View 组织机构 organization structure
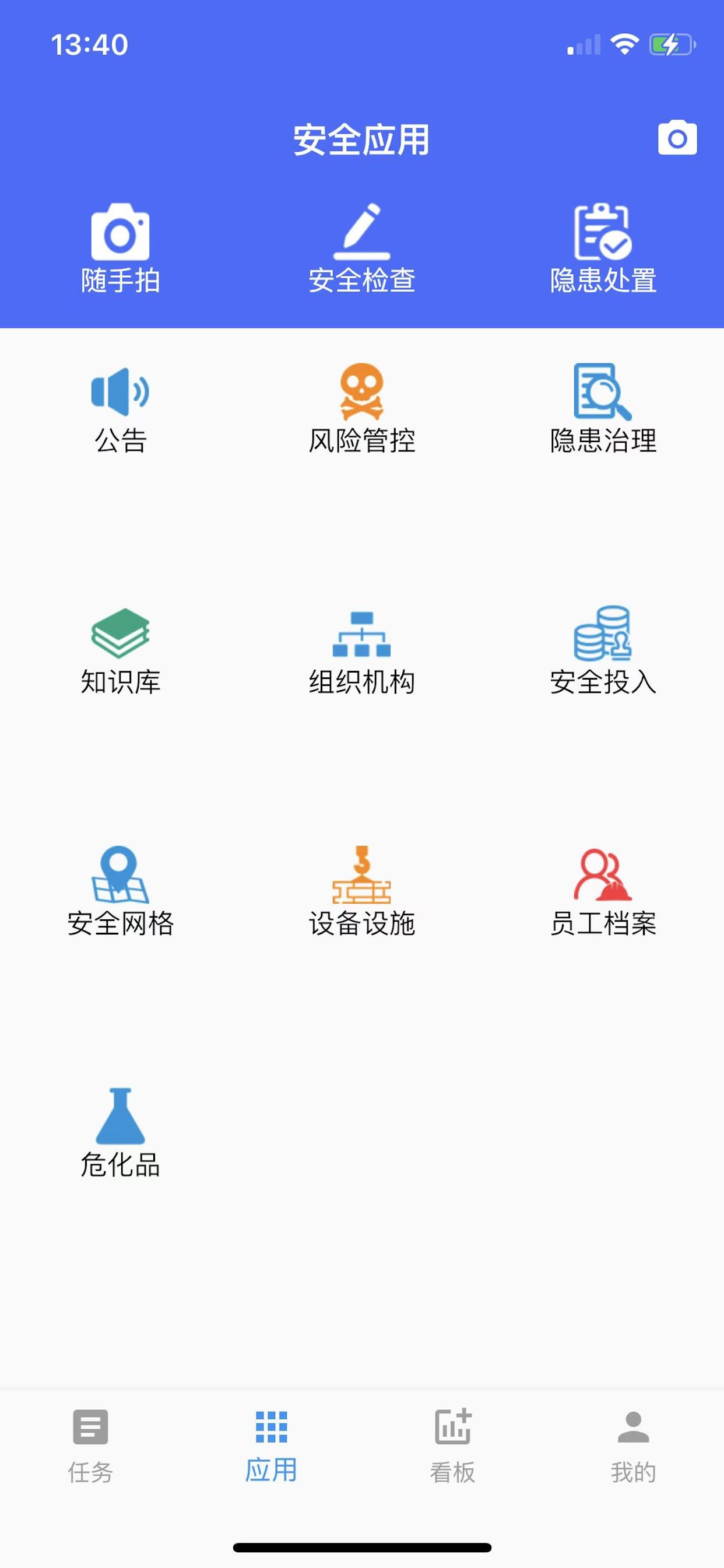The image size is (724, 1568). coord(362,650)
